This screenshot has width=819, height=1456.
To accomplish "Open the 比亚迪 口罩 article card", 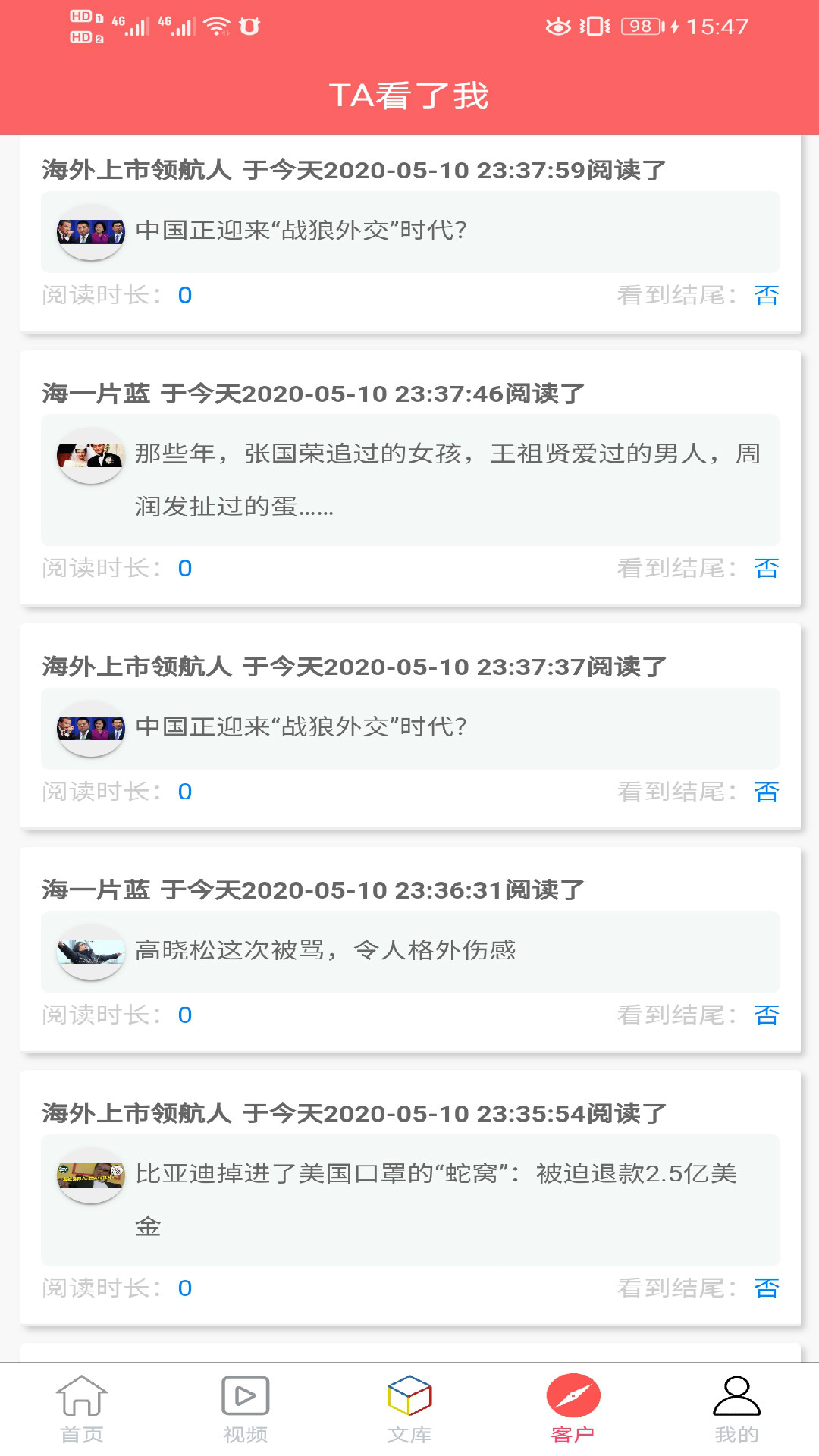I will click(409, 1200).
